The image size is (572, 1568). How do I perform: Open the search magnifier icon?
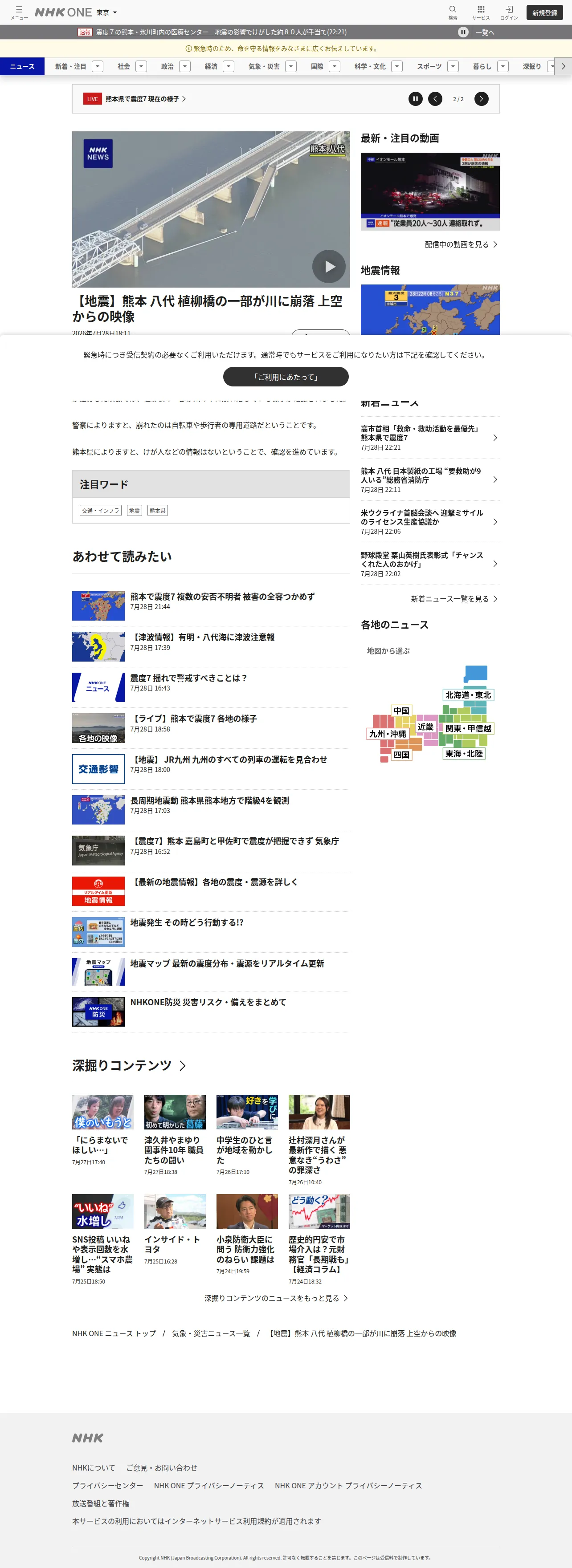tap(453, 12)
